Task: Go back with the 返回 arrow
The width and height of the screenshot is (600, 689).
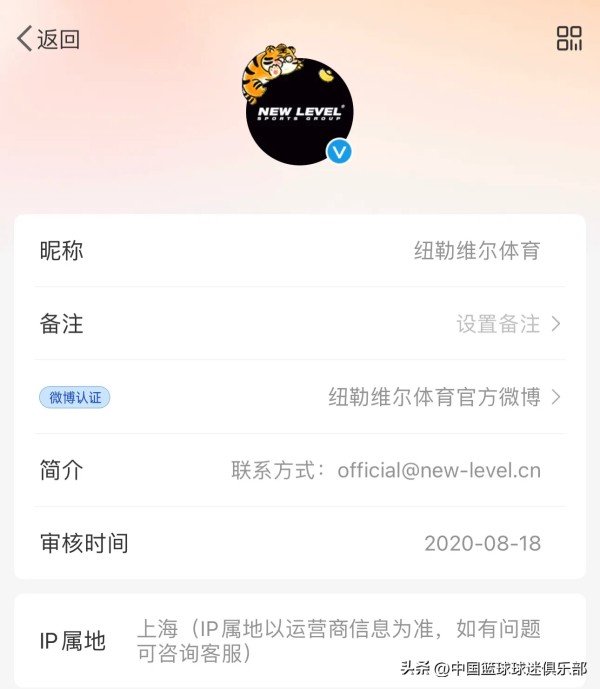Action: tap(46, 40)
